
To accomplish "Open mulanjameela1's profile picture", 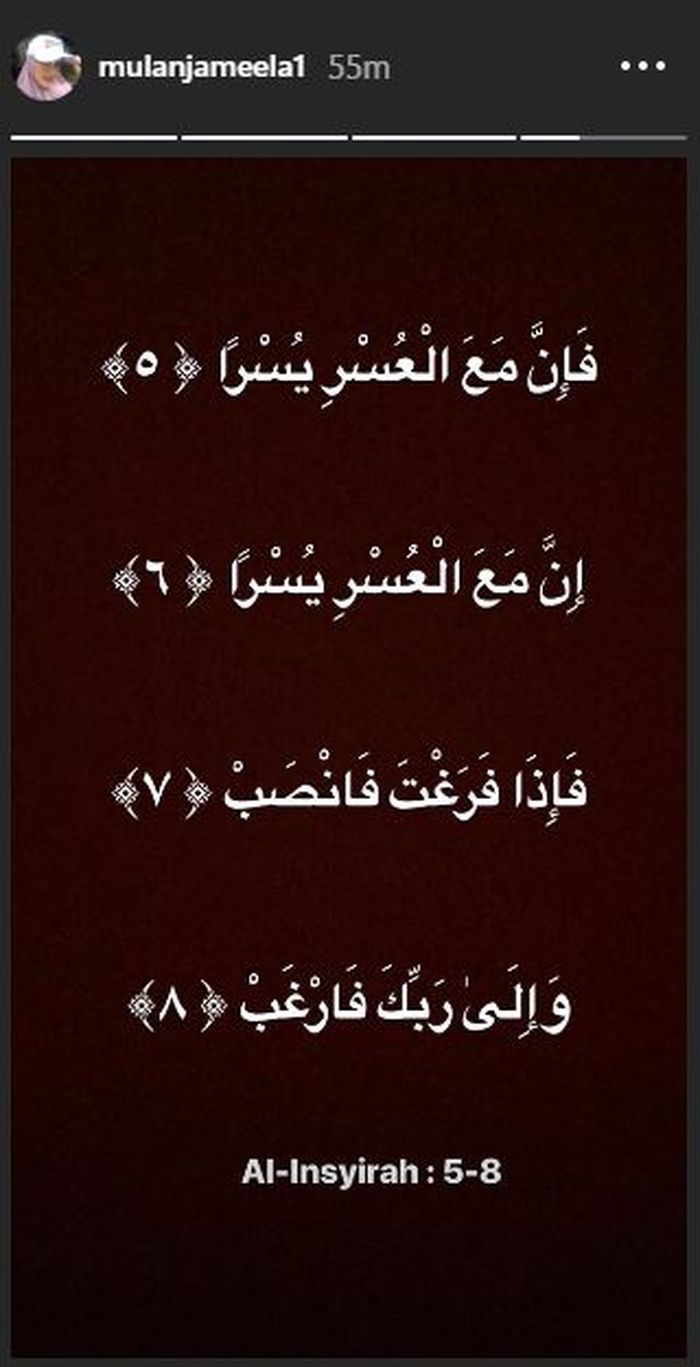I will pyautogui.click(x=47, y=67).
